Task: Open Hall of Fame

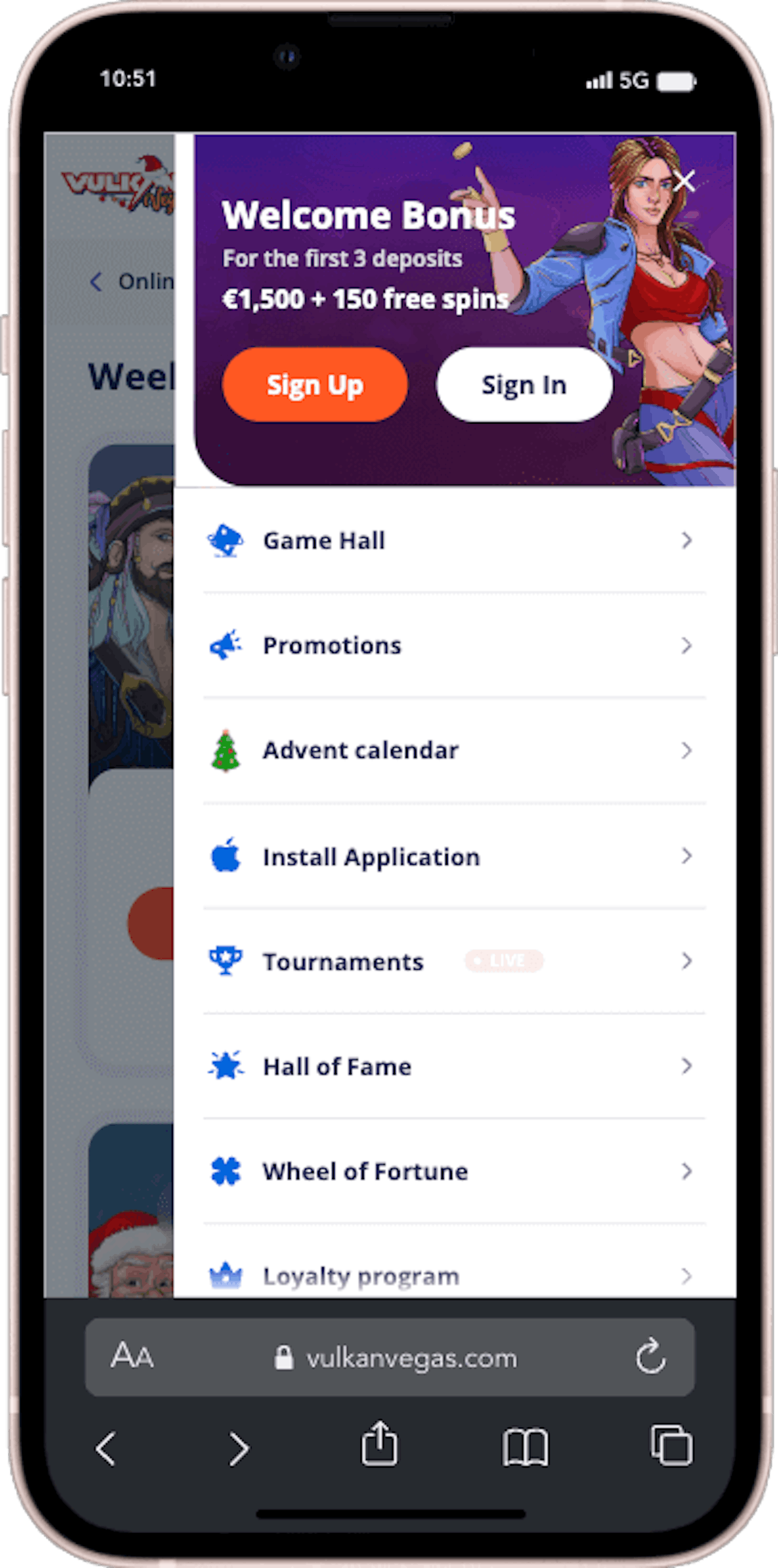Action: 450,1066
